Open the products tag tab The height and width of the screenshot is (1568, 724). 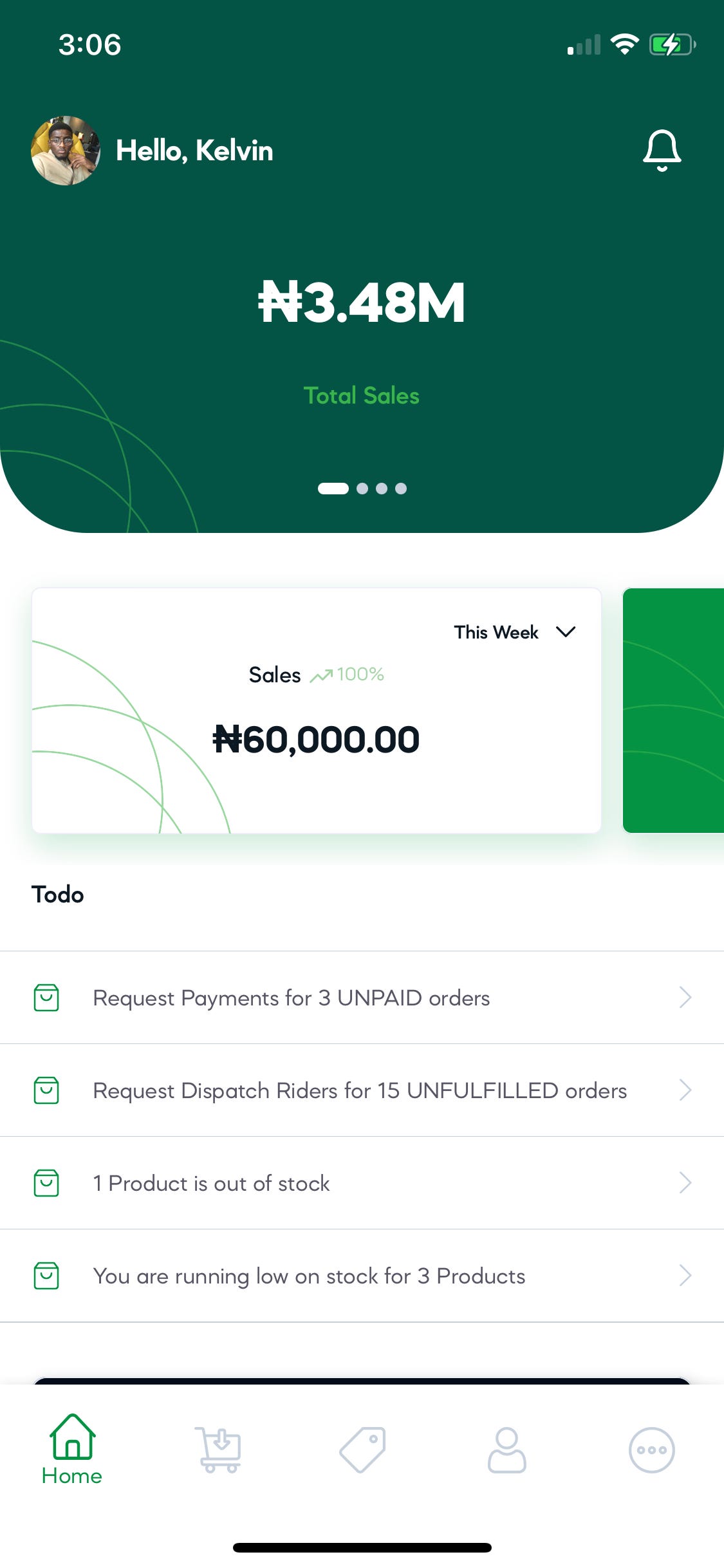tap(362, 1450)
